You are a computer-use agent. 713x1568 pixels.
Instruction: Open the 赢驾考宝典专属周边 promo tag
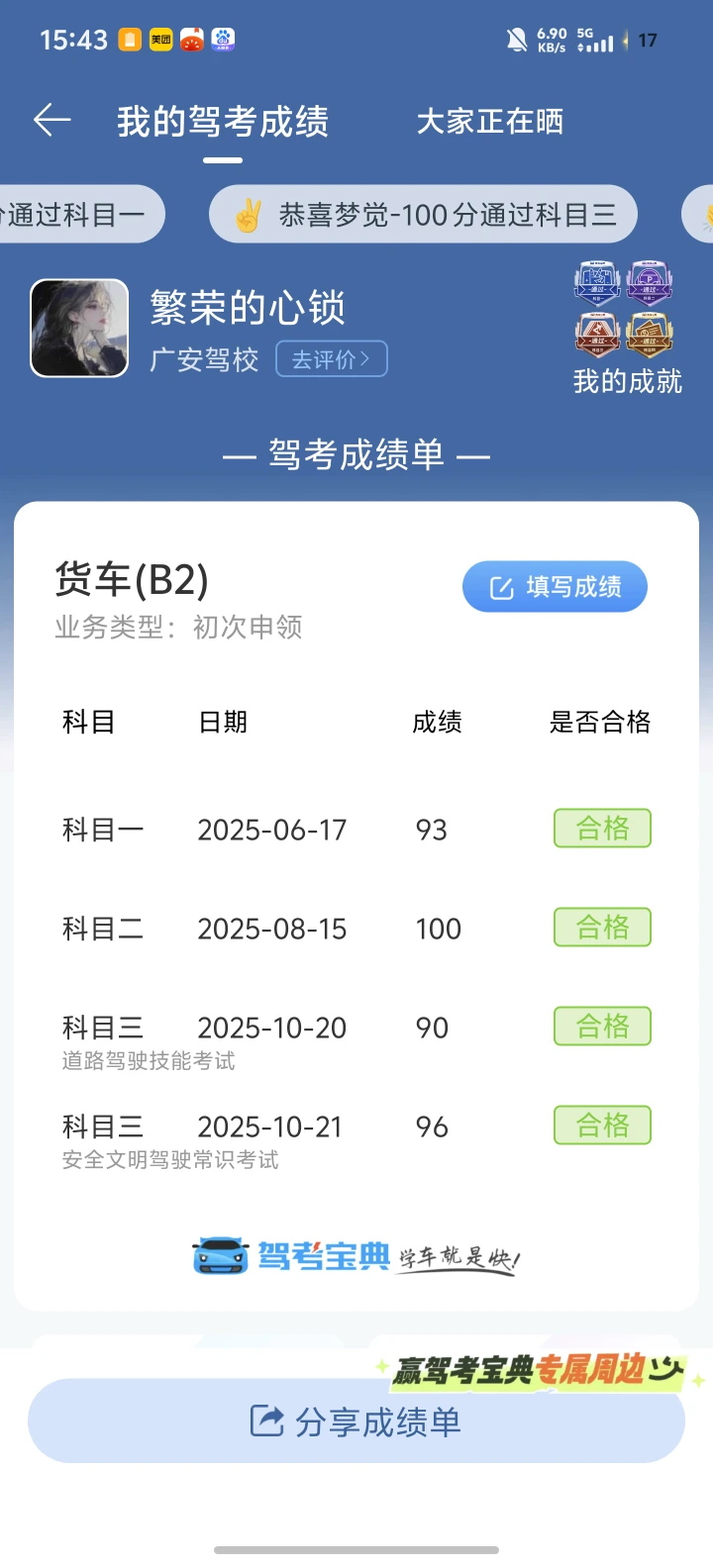point(538,1370)
